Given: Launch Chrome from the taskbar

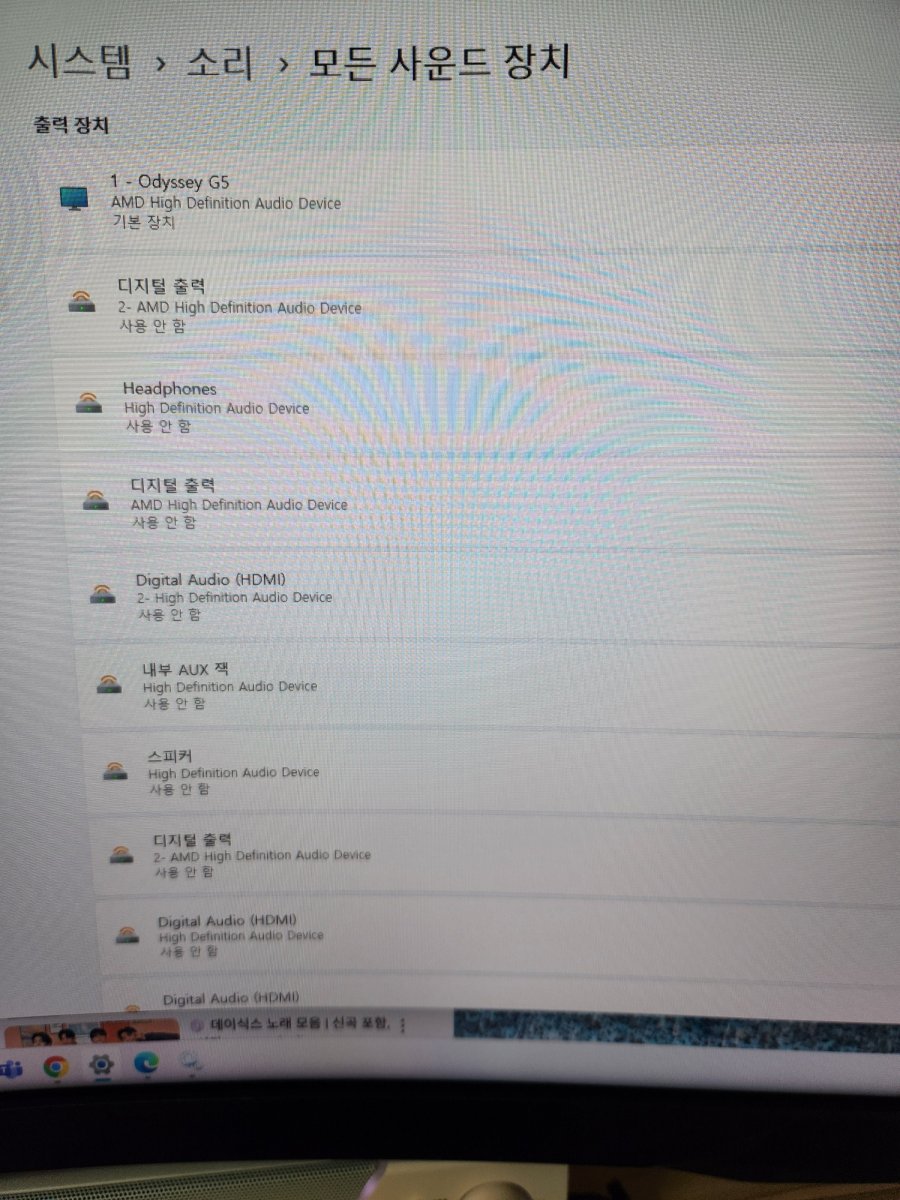Looking at the screenshot, I should click(56, 1068).
